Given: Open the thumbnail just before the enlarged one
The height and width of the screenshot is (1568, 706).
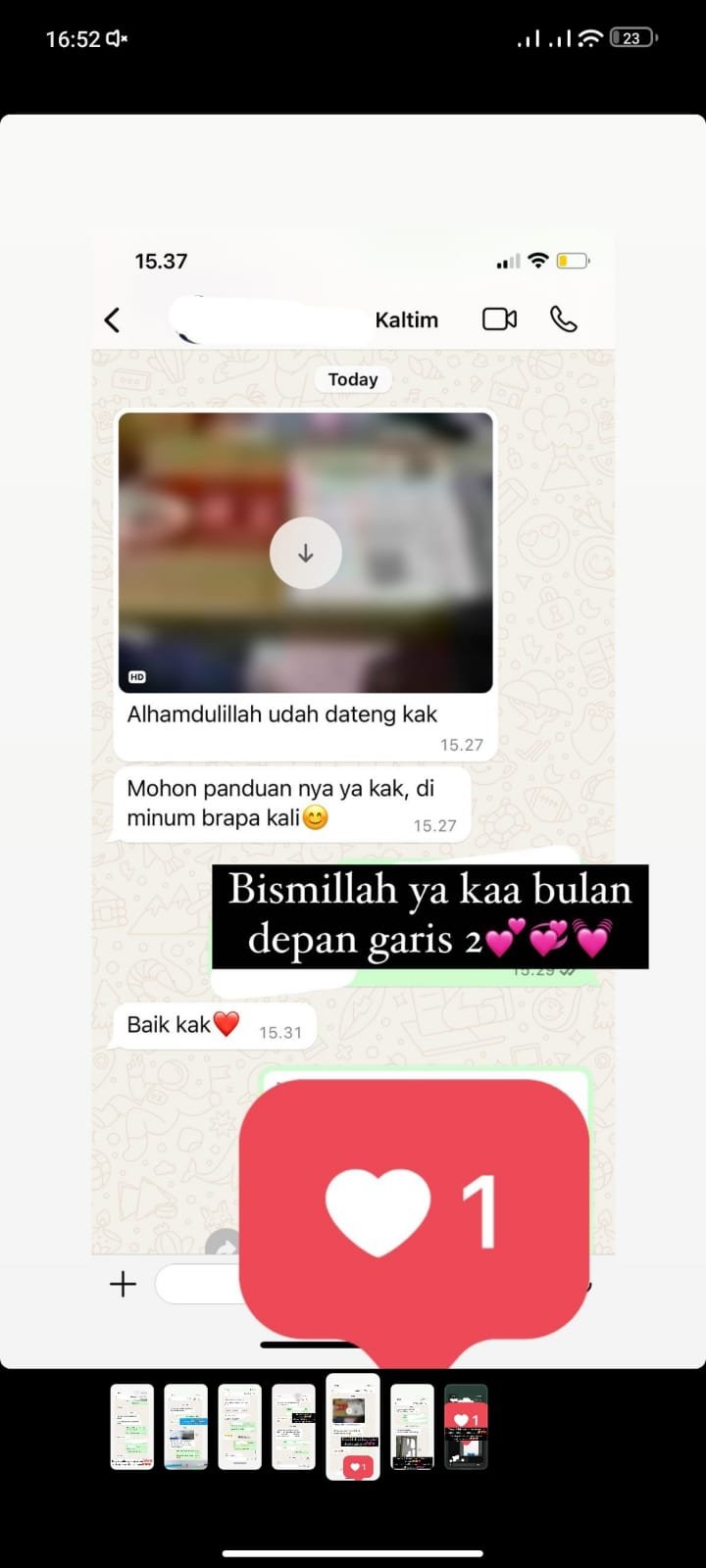Looking at the screenshot, I should (293, 1426).
